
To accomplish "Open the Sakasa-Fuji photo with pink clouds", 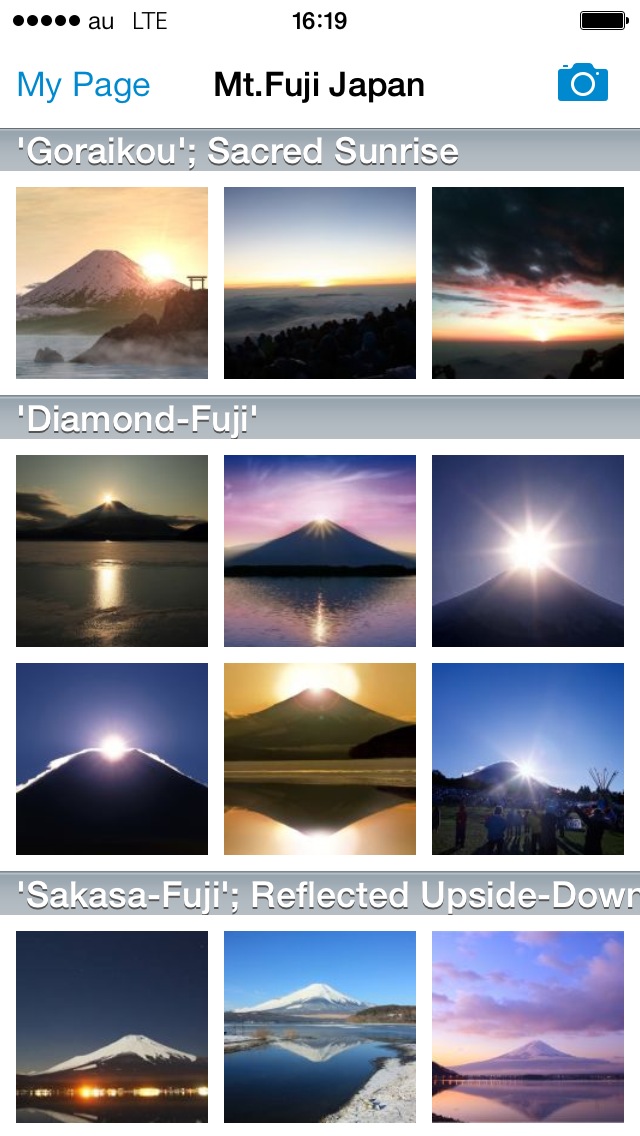I will point(528,1027).
